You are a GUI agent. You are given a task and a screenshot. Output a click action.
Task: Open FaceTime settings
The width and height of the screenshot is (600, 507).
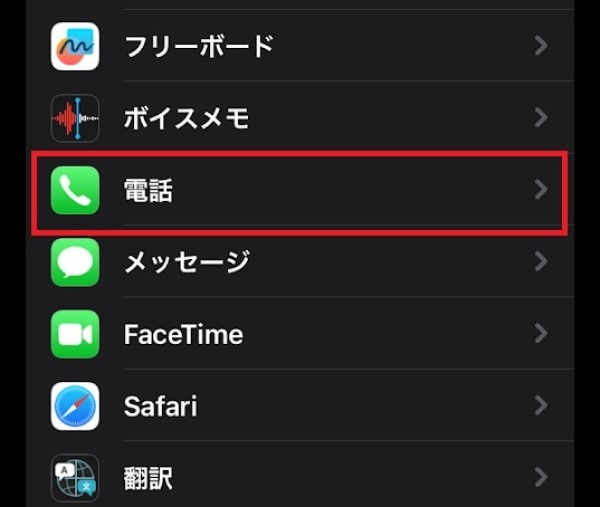(x=300, y=334)
